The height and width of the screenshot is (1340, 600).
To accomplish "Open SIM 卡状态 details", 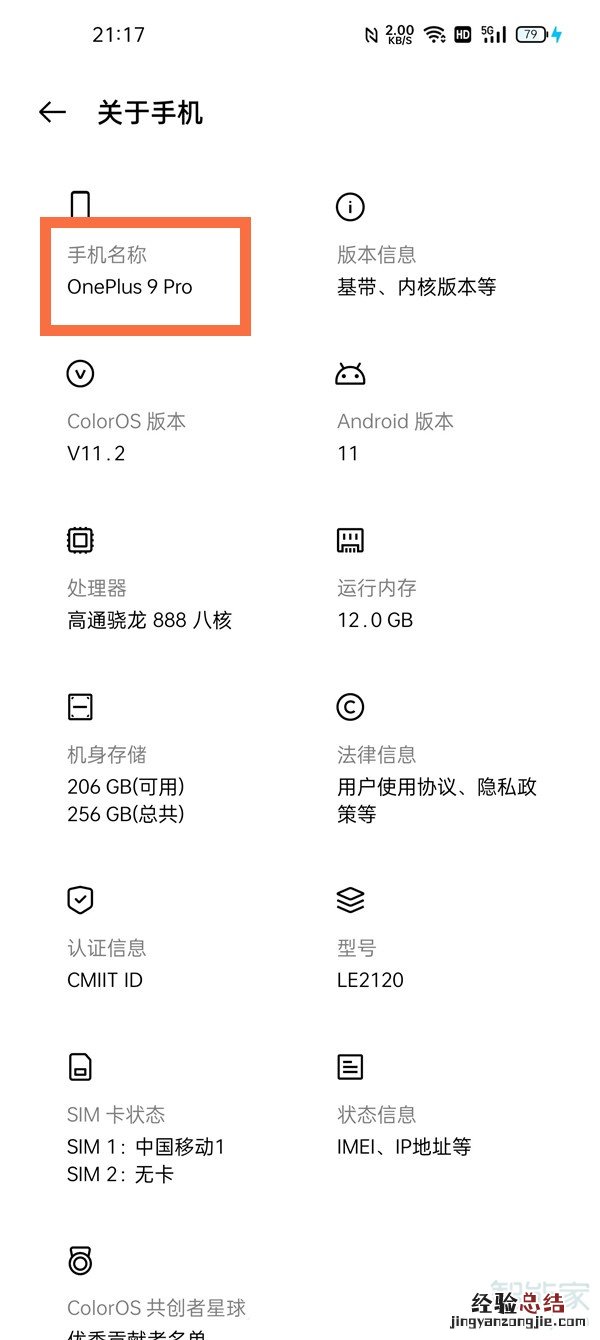I will click(x=146, y=1143).
